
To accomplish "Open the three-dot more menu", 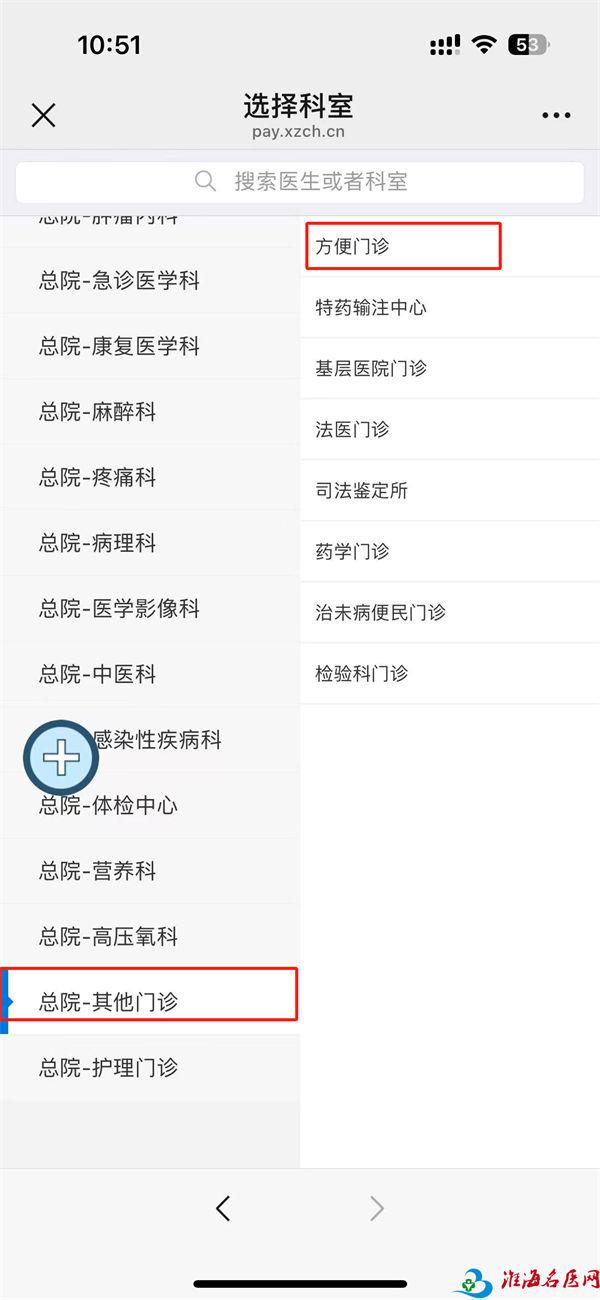I will coord(556,116).
